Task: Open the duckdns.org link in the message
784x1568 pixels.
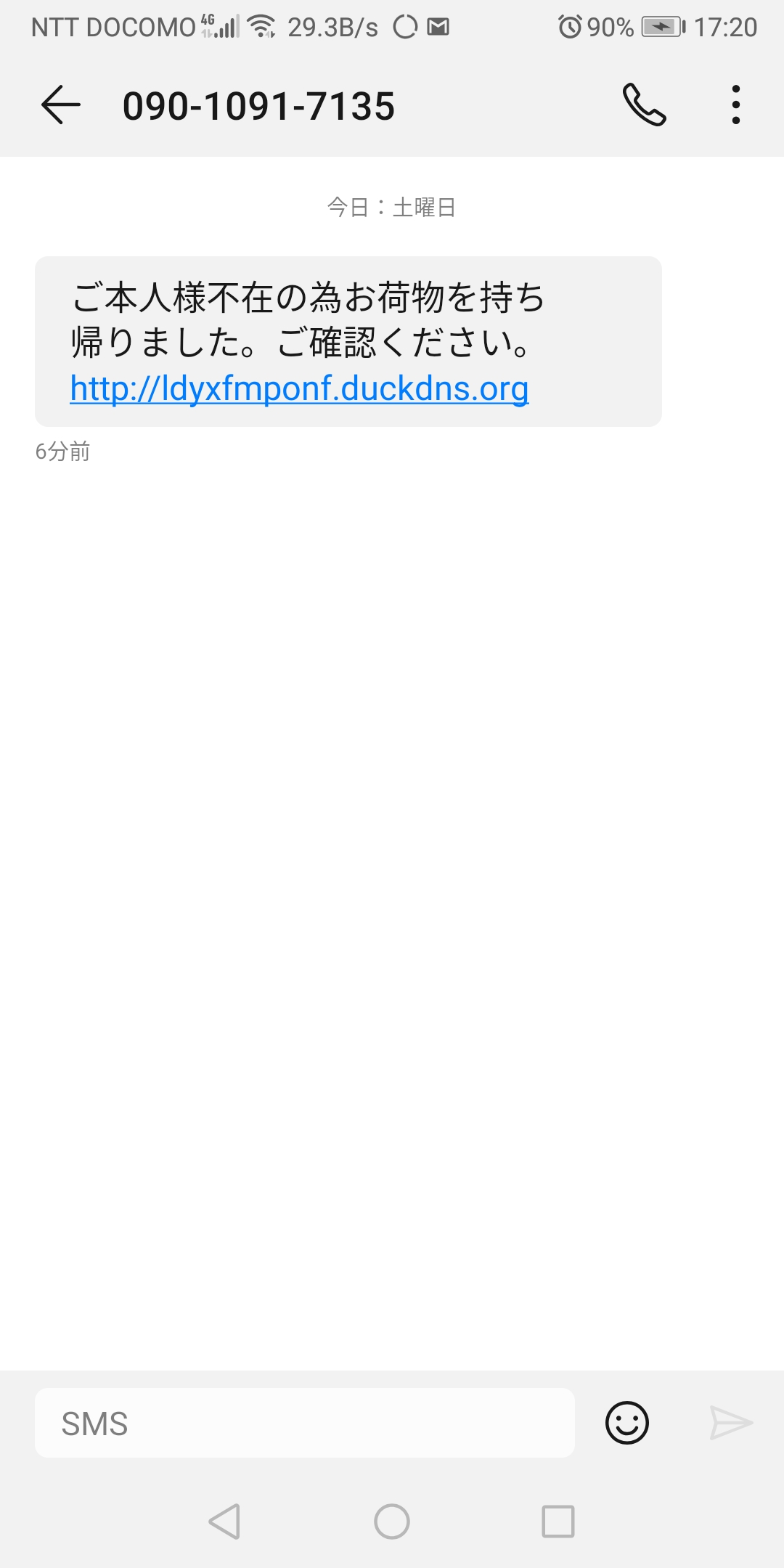Action: [x=299, y=389]
